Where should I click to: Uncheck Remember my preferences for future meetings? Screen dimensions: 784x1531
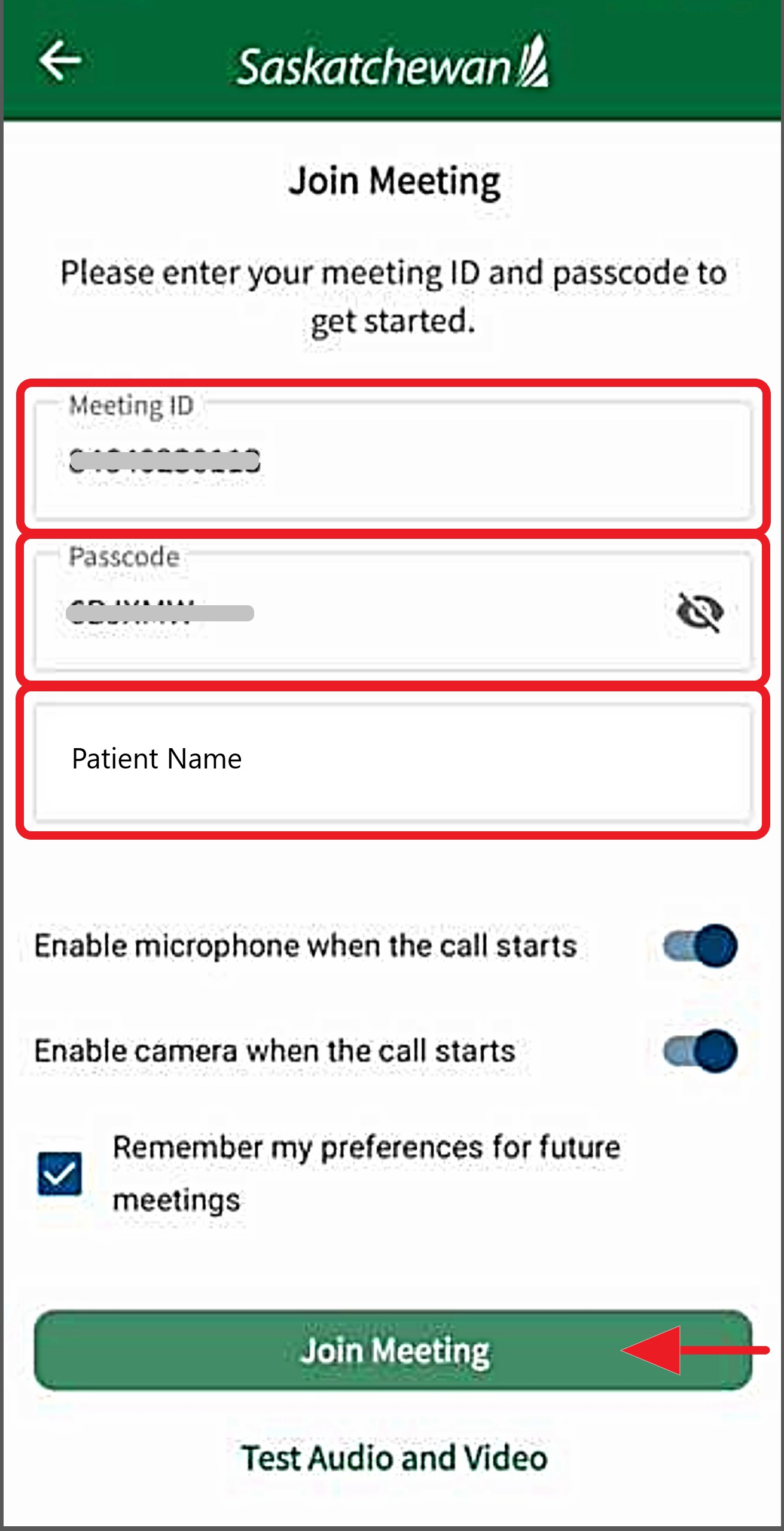[60, 1173]
